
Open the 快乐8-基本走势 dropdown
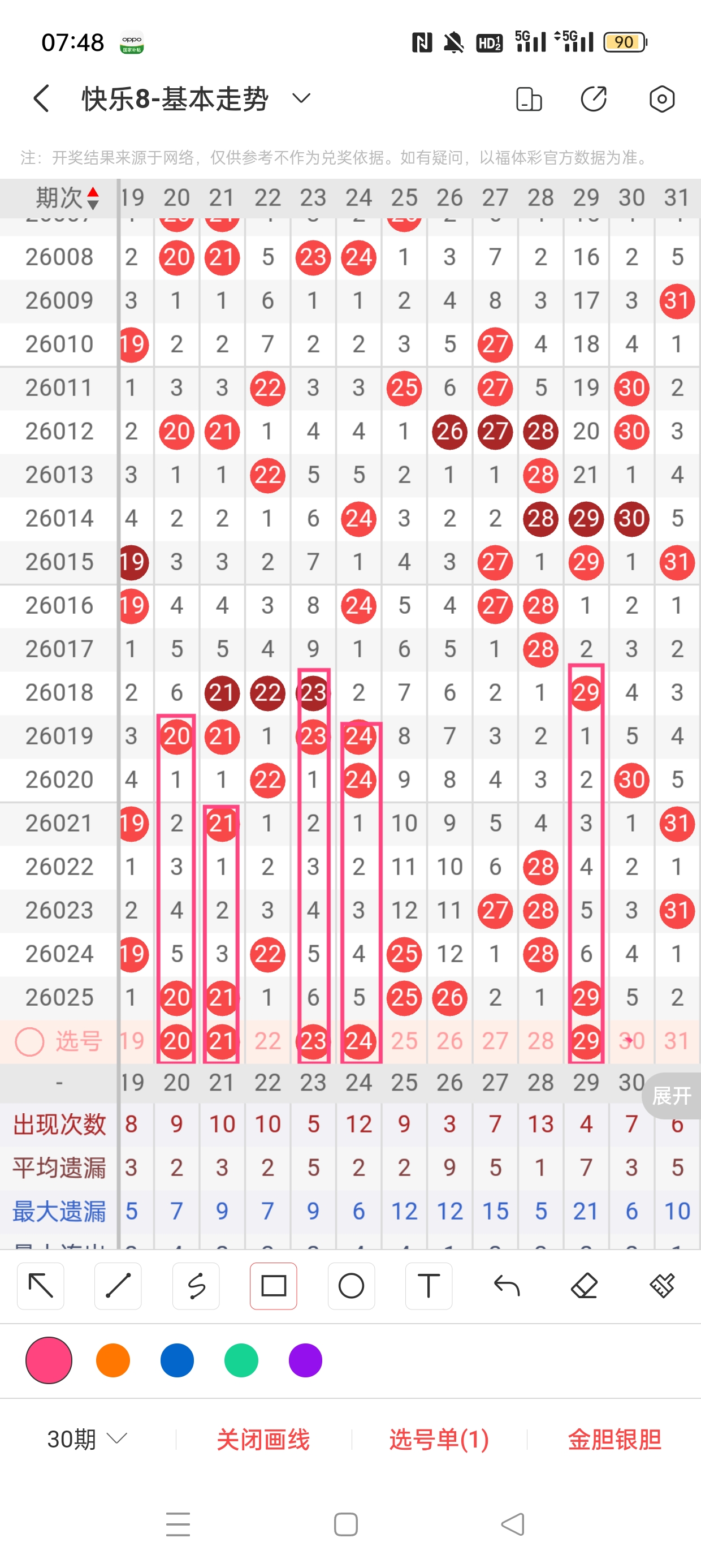pyautogui.click(x=301, y=98)
